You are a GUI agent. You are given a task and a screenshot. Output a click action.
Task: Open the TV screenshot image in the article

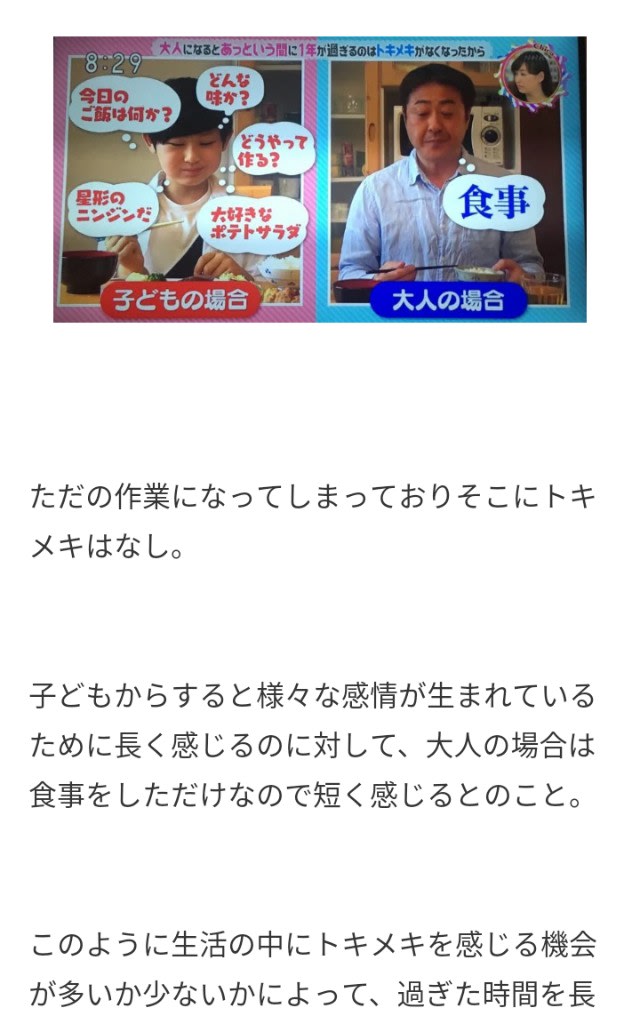pos(319,180)
